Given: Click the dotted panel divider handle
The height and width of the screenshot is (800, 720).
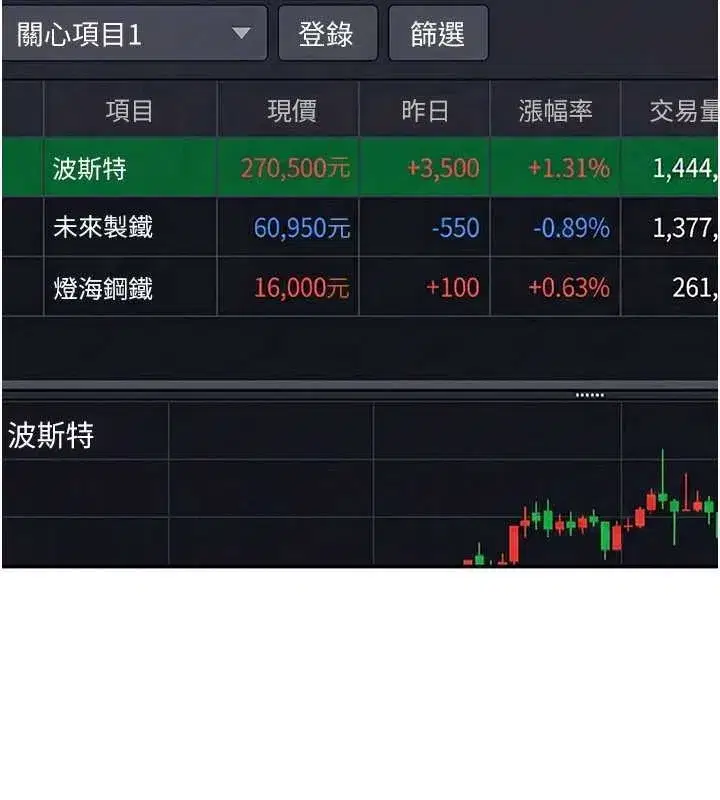Looking at the screenshot, I should 588,395.
